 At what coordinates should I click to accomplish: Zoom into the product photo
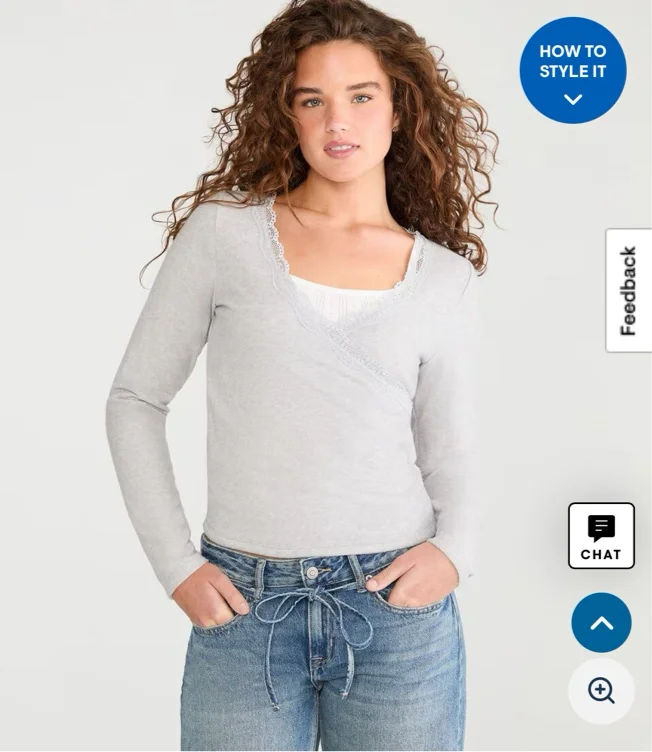click(601, 691)
